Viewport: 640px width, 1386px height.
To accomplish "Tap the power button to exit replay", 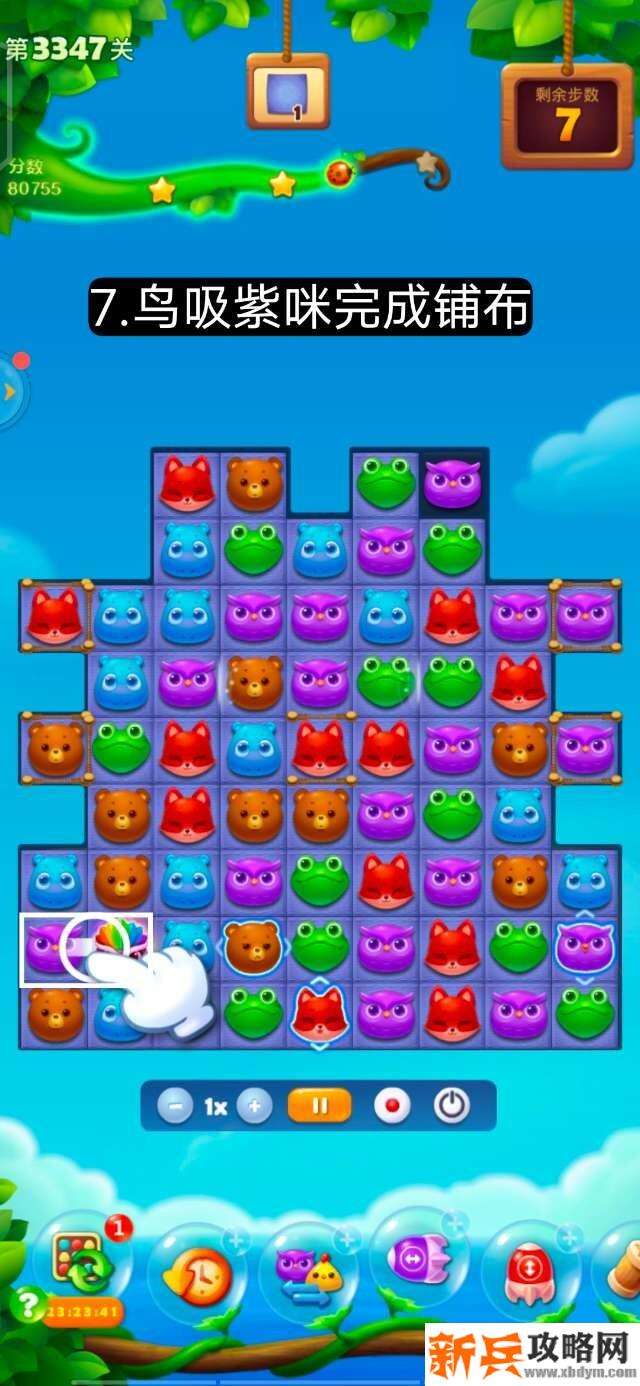I will click(452, 1106).
